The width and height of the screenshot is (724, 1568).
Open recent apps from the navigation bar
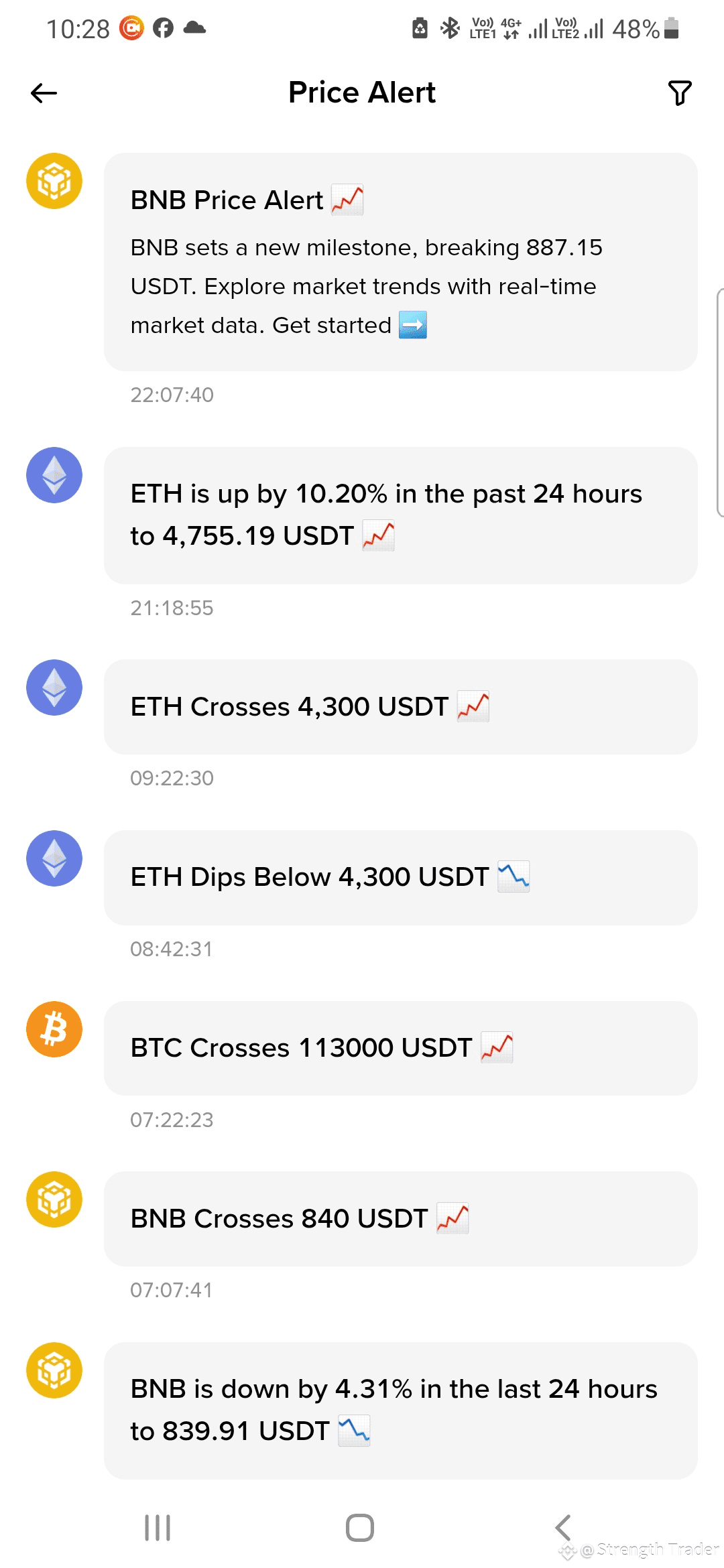pyautogui.click(x=158, y=1528)
